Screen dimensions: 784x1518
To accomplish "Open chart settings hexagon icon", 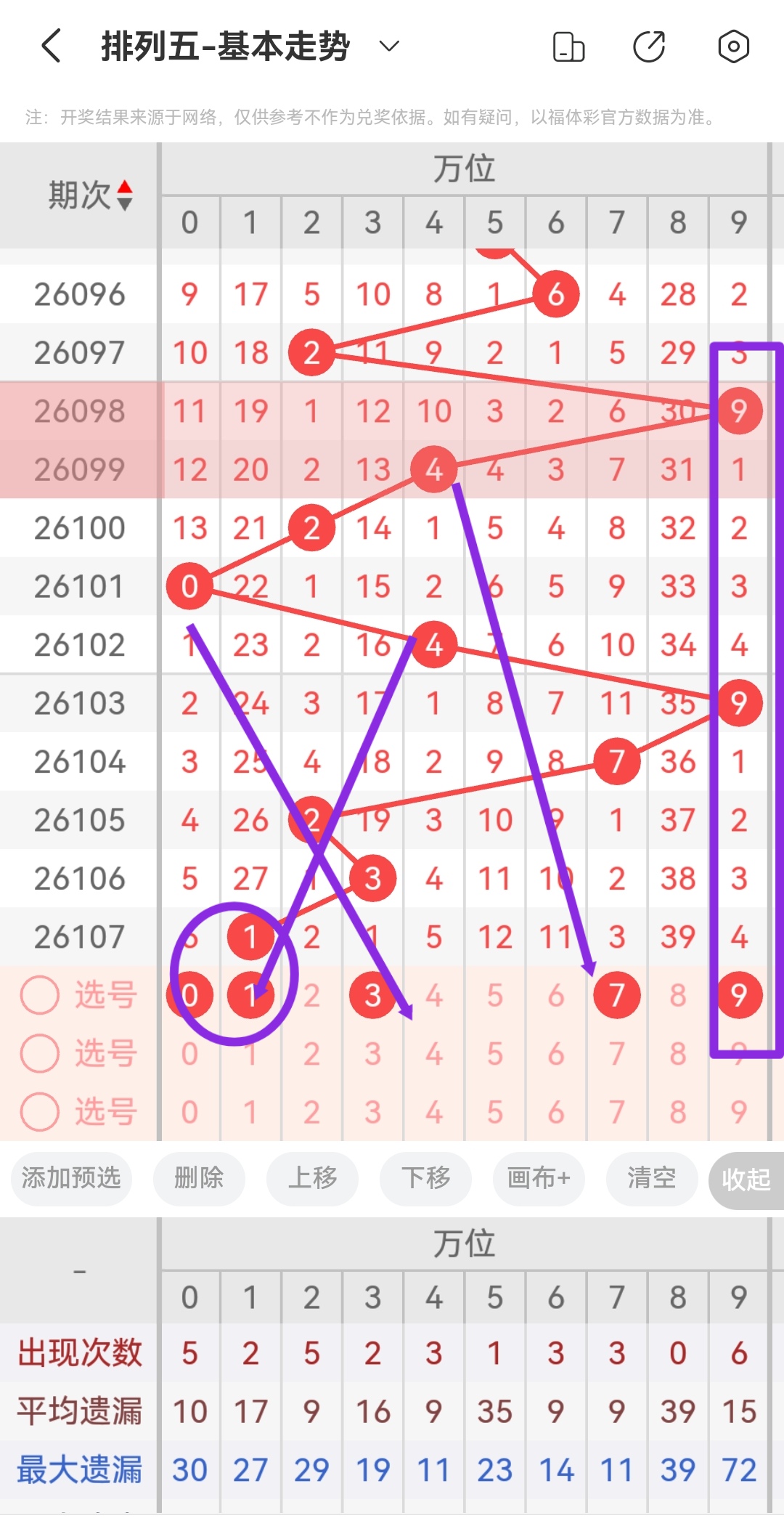I will 733,47.
